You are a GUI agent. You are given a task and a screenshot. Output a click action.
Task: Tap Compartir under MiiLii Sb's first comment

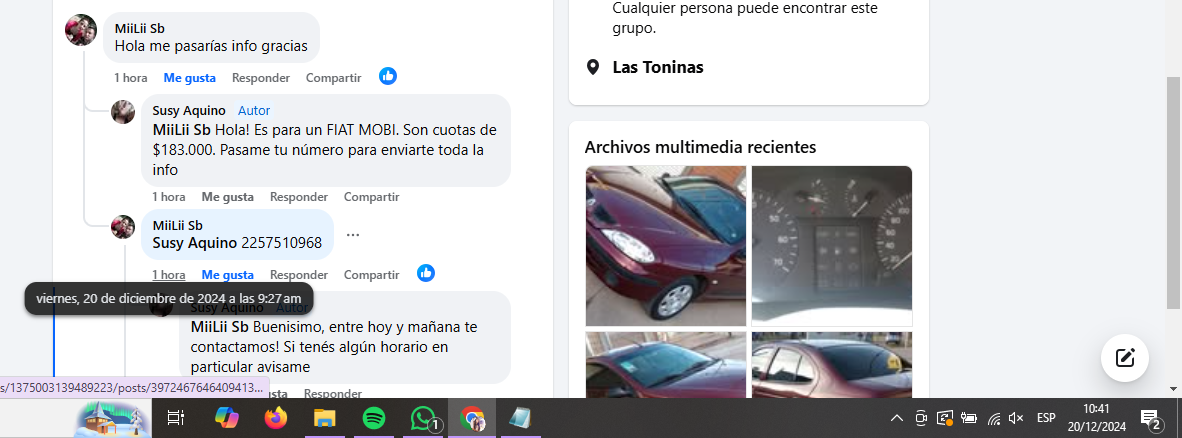[333, 78]
